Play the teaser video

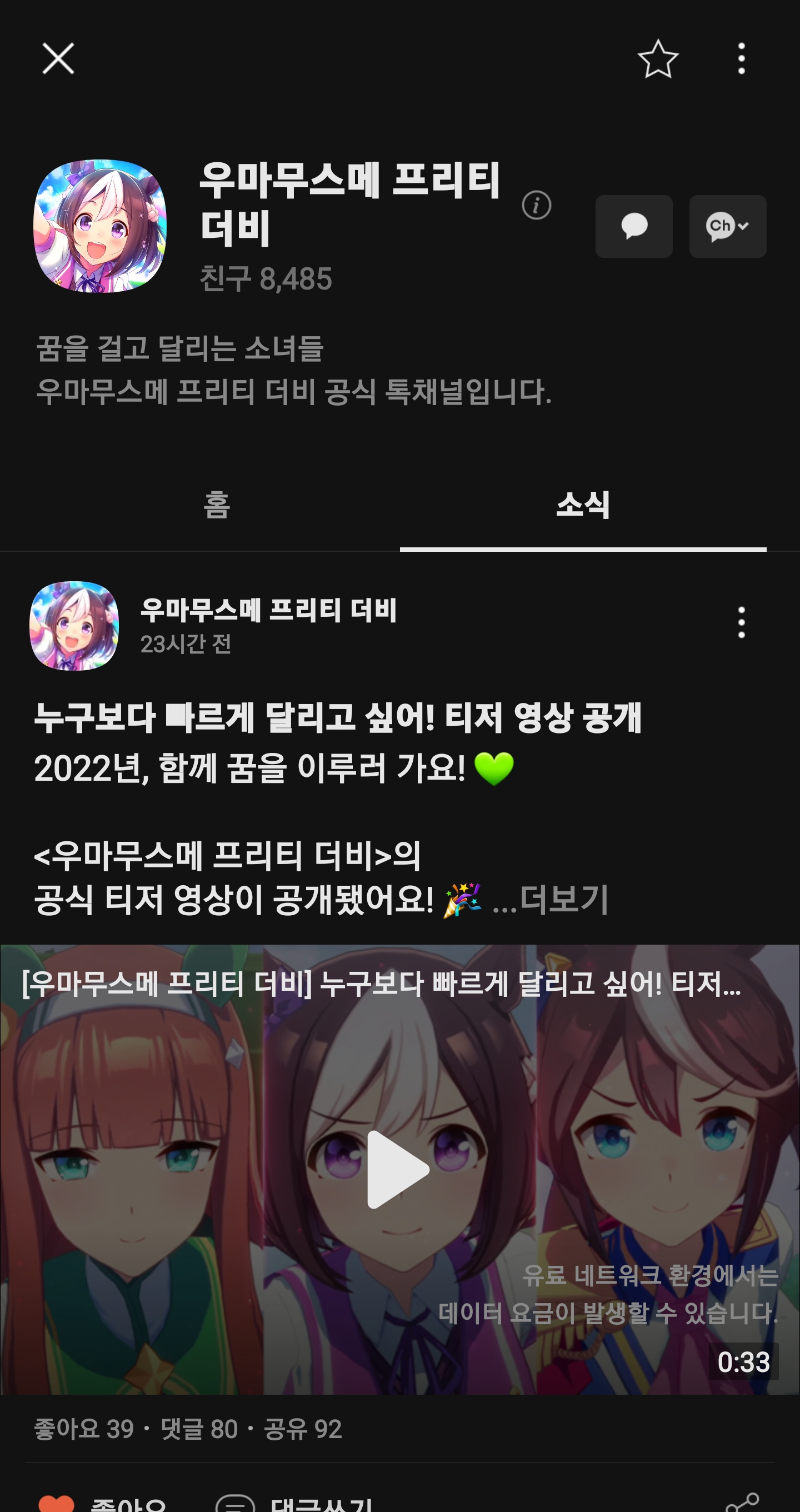(x=398, y=1169)
